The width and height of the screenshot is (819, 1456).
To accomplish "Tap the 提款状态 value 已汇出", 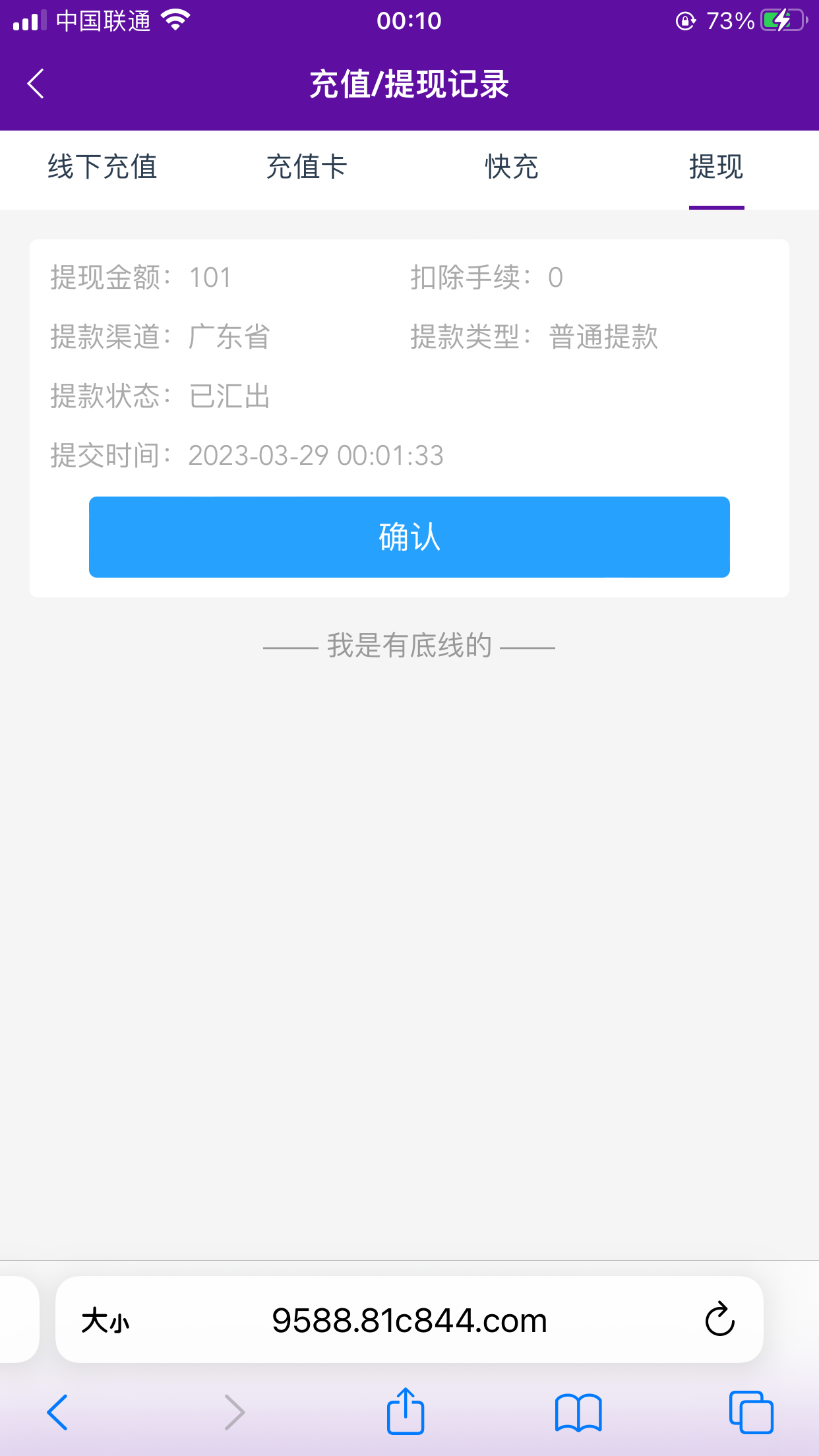I will tap(228, 397).
